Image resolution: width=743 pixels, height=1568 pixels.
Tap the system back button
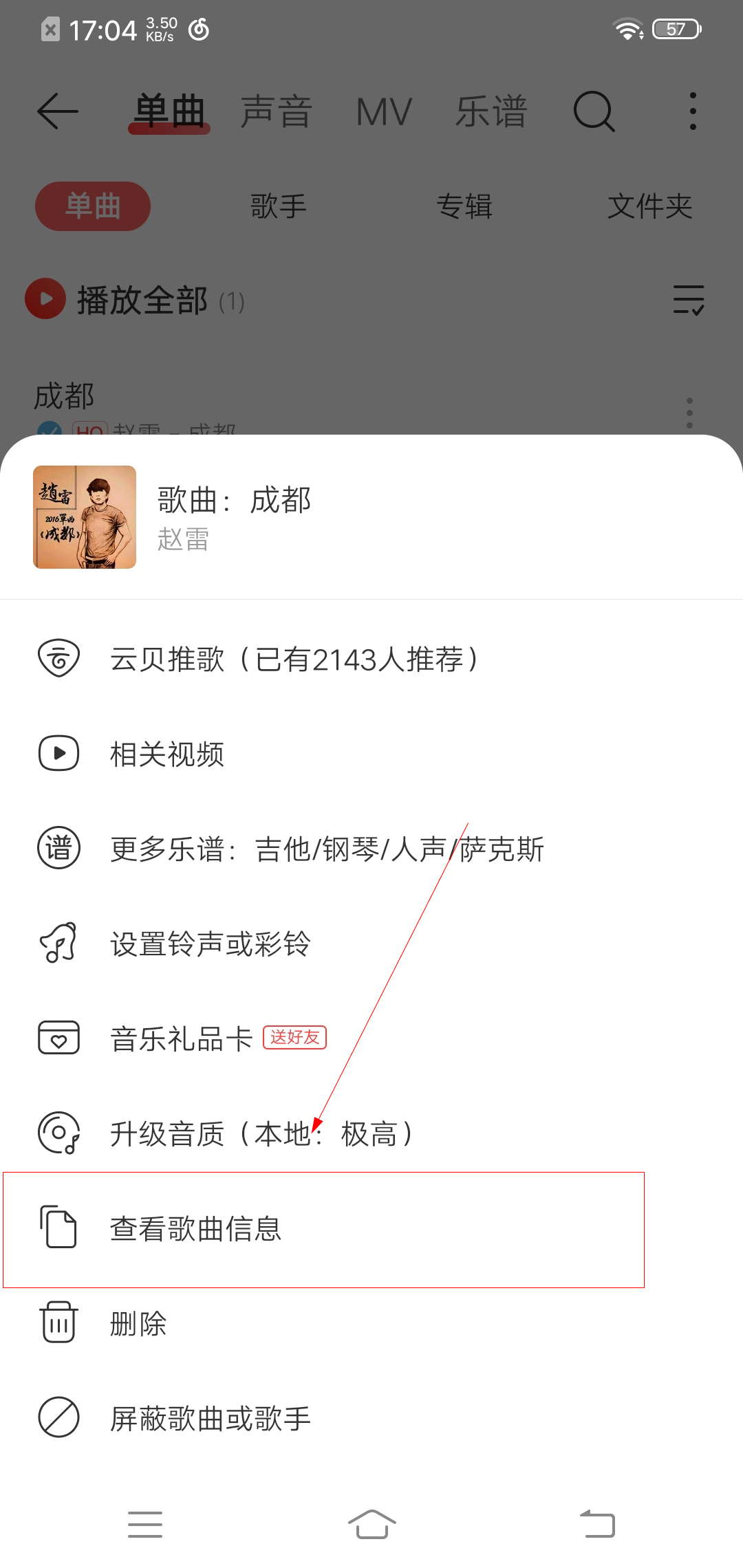[597, 1524]
